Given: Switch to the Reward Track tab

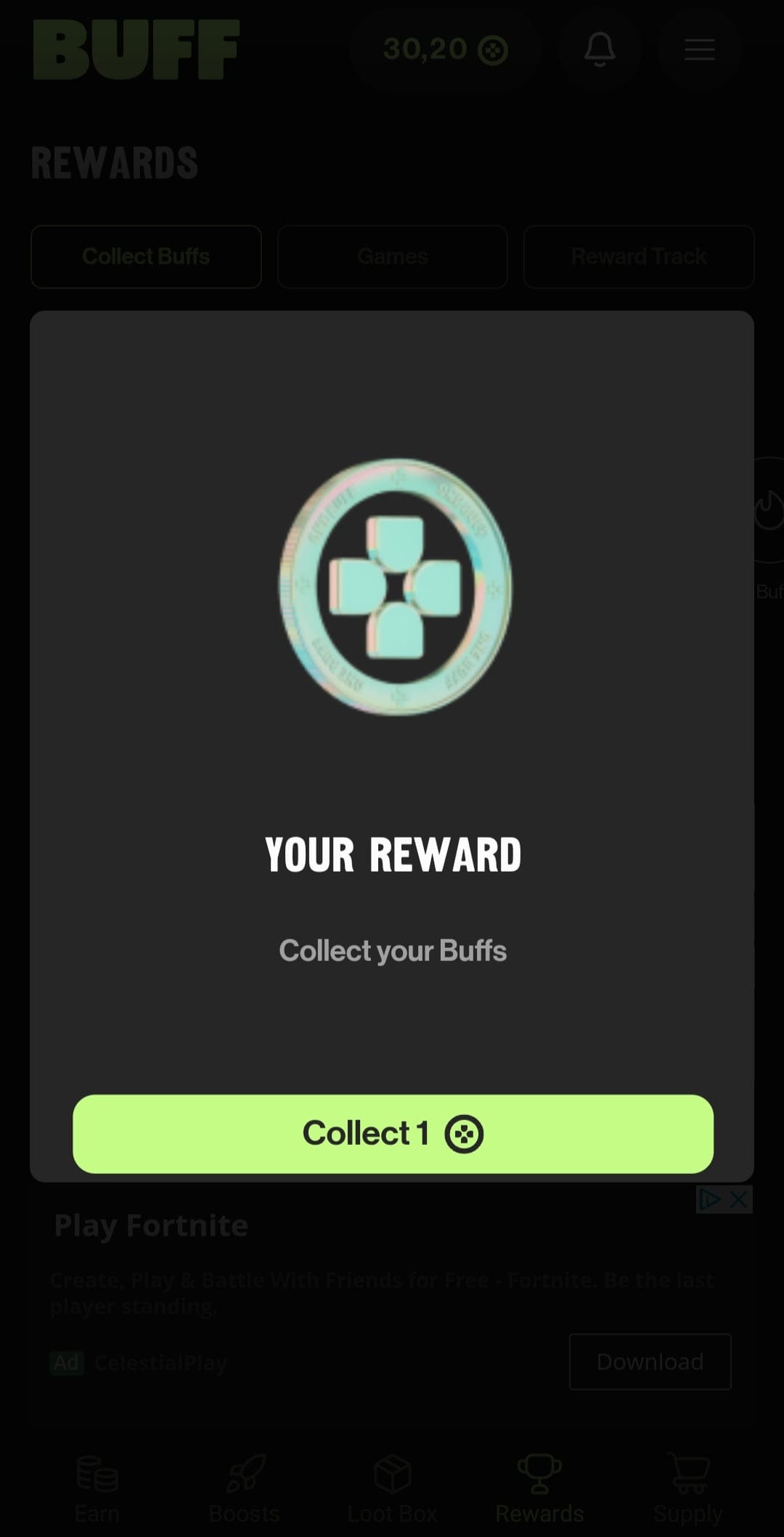Looking at the screenshot, I should click(x=639, y=256).
